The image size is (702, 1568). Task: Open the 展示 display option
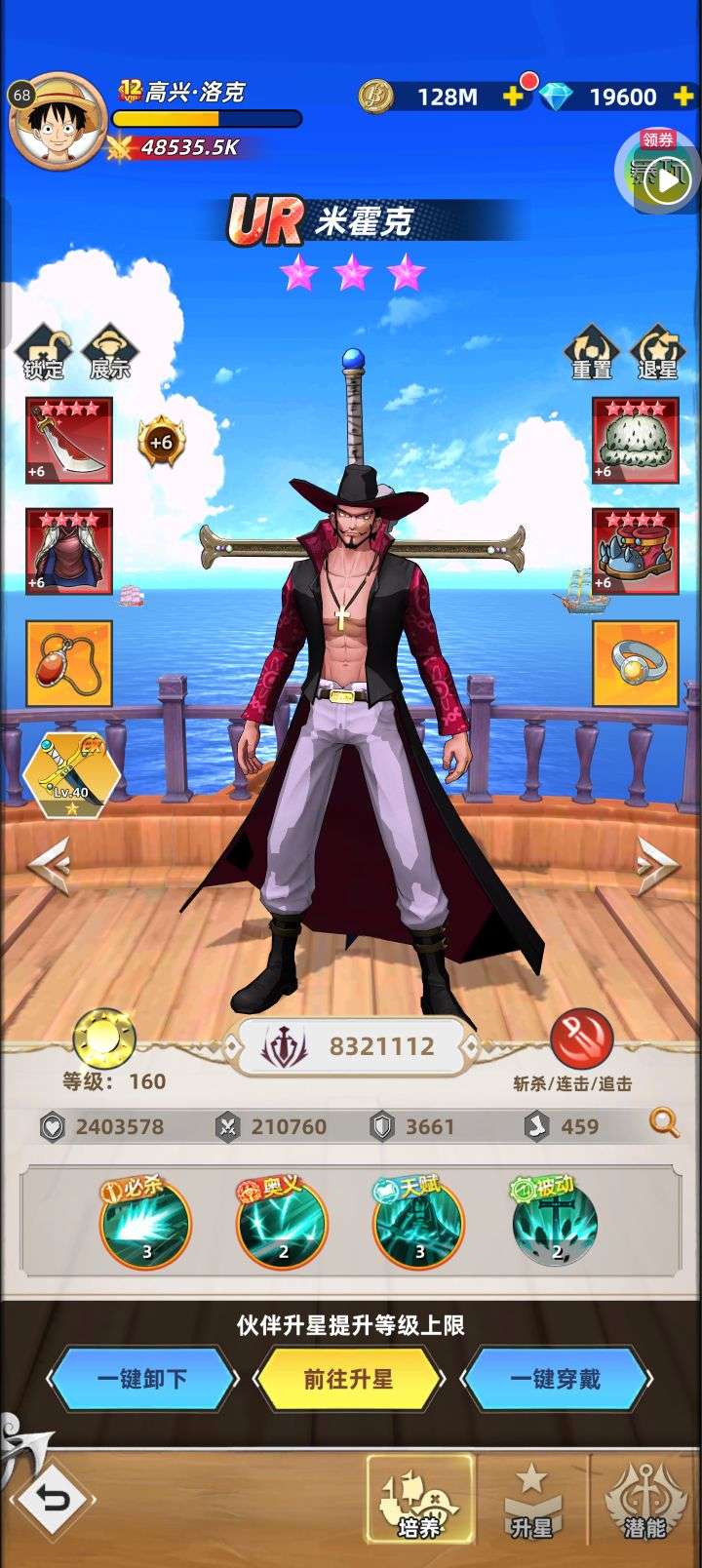(x=109, y=352)
